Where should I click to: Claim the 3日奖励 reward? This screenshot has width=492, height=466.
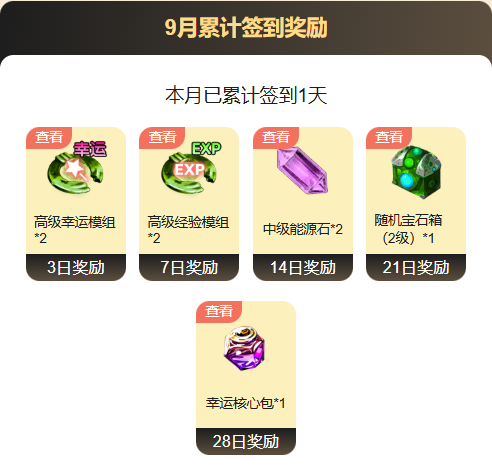coord(76,267)
